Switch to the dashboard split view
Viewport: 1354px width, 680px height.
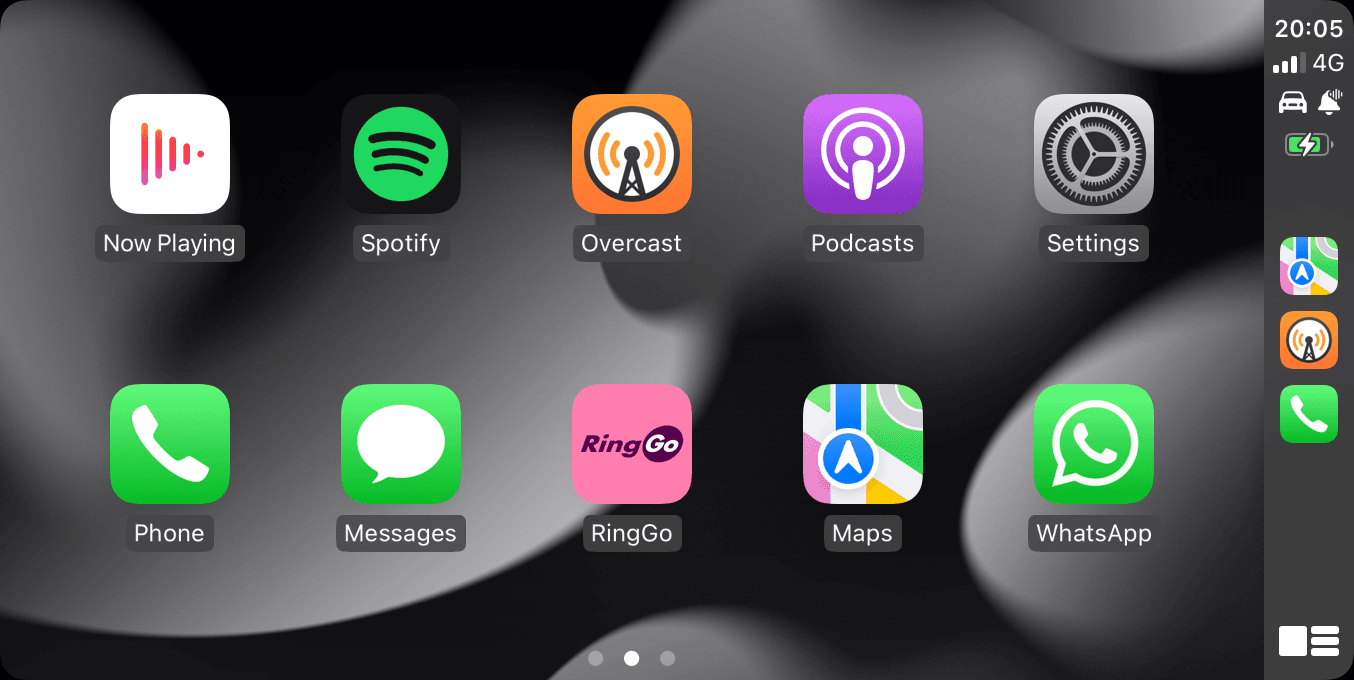click(1309, 641)
